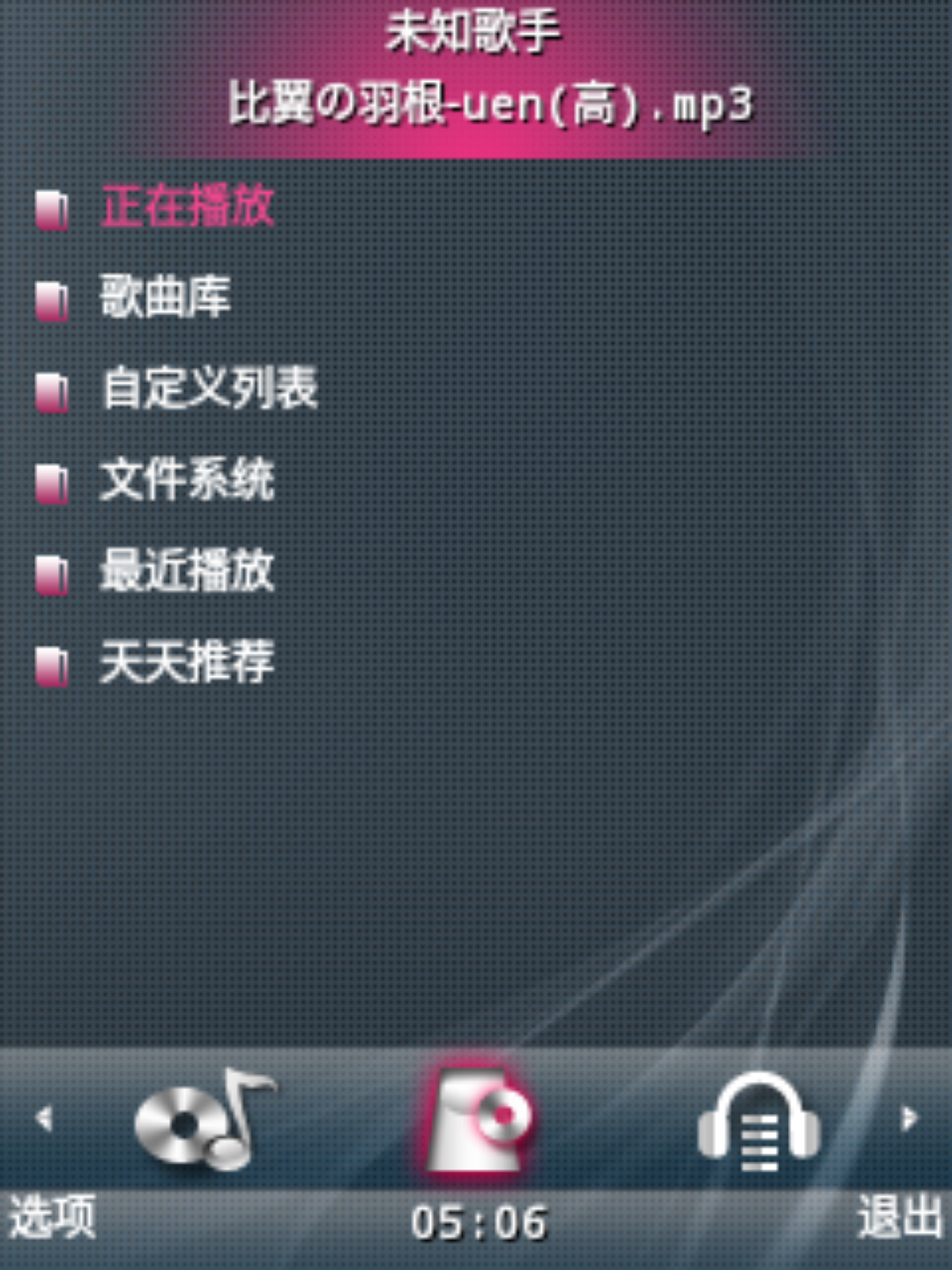Open the 正在播放 (Now Playing) entry
Viewport: 952px width, 1270px height.
pyautogui.click(x=187, y=208)
